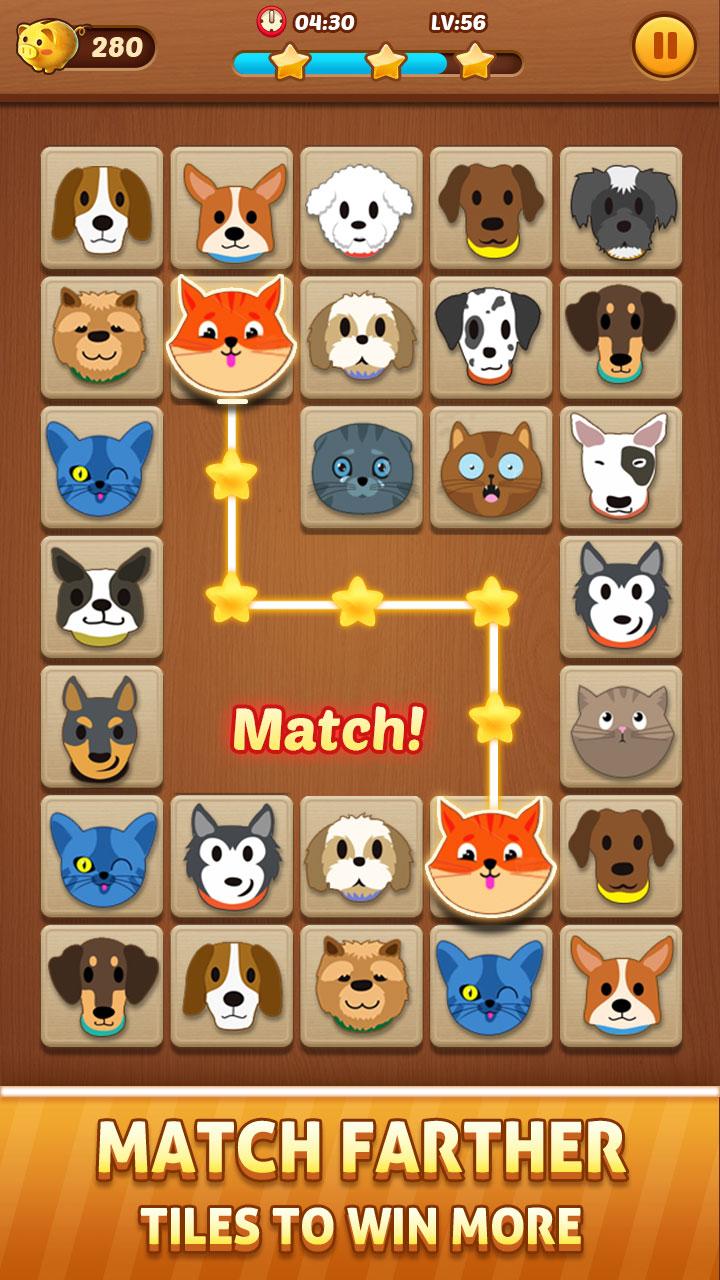Tap the brown cat with glasses tile

491,468
